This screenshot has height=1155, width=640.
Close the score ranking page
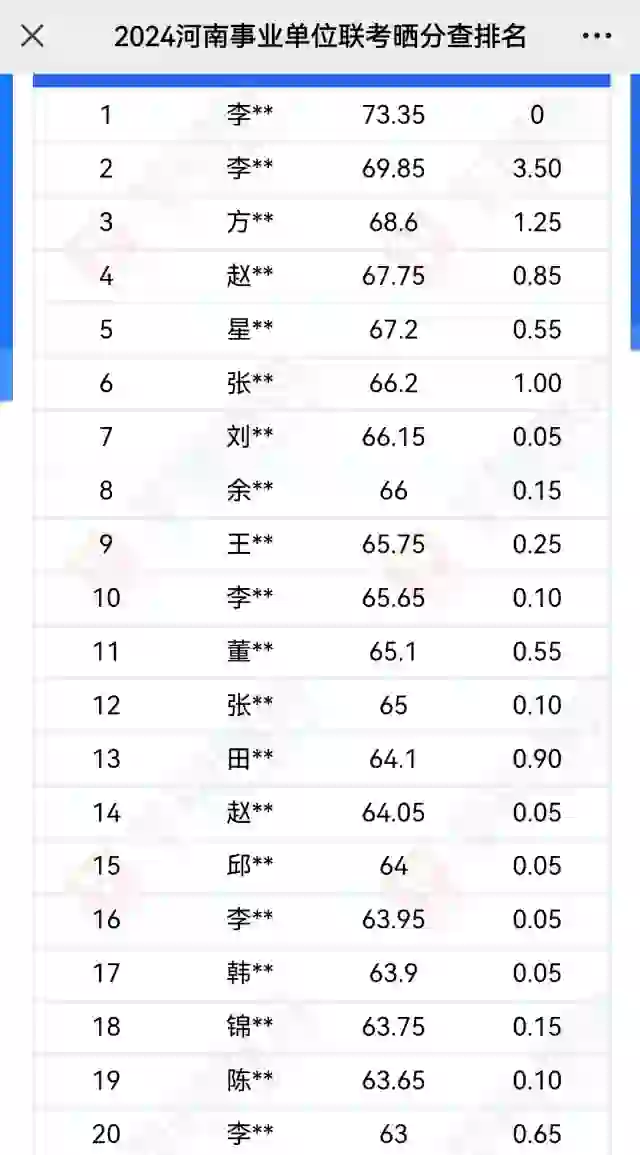32,36
